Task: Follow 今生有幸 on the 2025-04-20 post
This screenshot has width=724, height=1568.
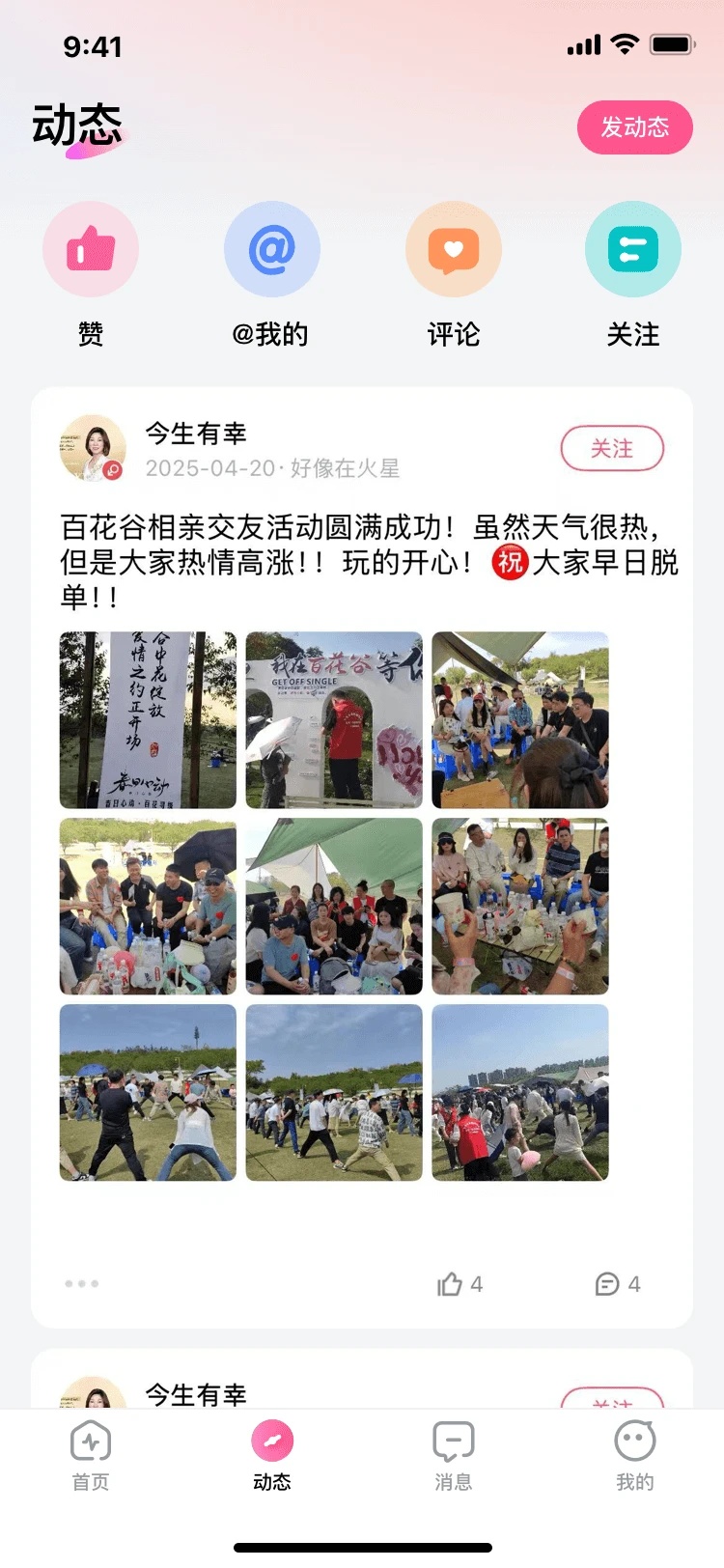Action: tap(612, 449)
